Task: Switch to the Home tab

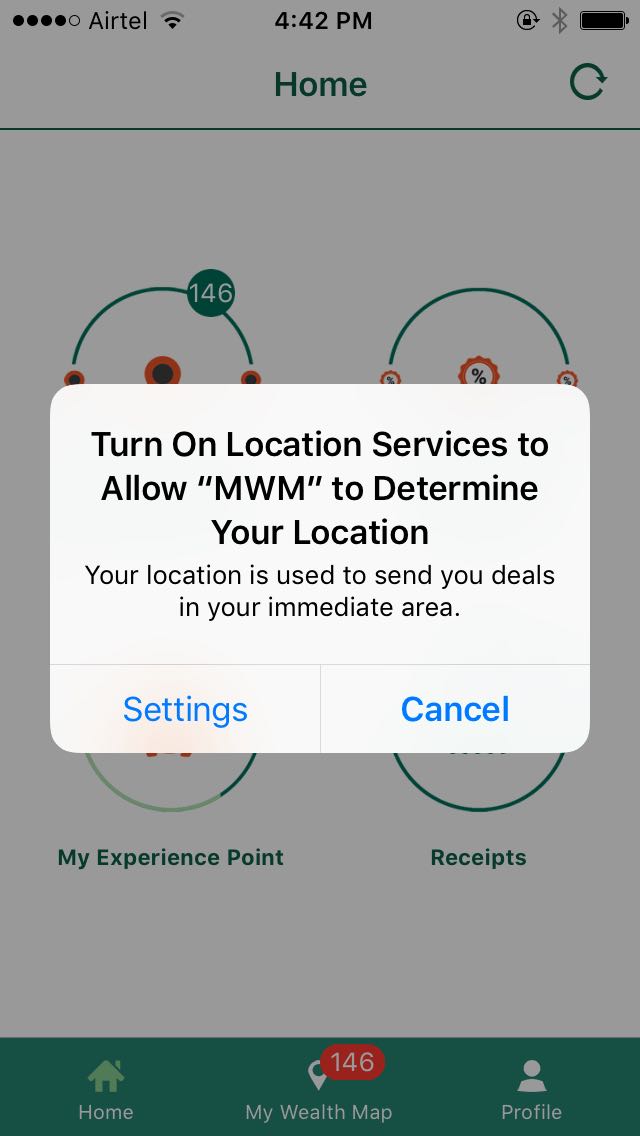Action: pyautogui.click(x=106, y=1088)
